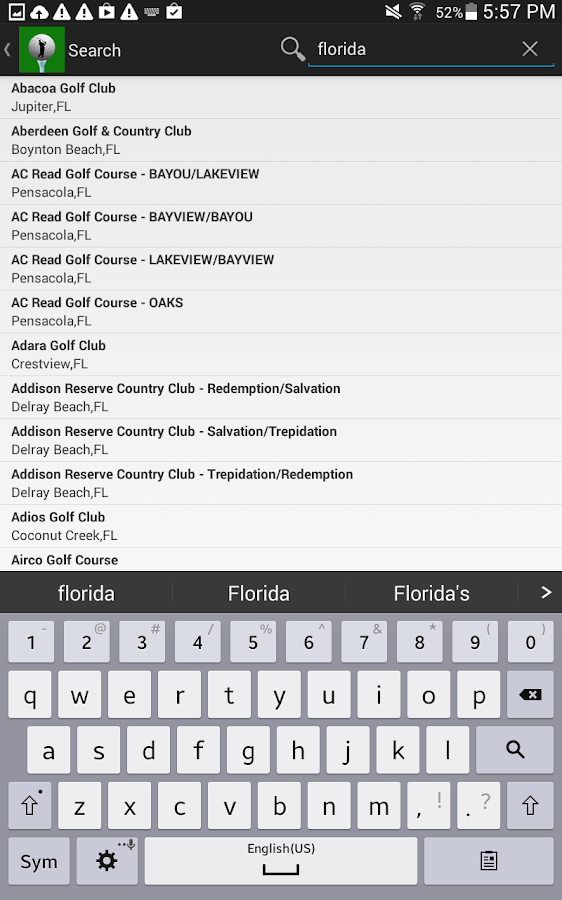Open Aberdeen Golf & Country Club
Viewport: 562px width, 900px height.
click(x=281, y=141)
